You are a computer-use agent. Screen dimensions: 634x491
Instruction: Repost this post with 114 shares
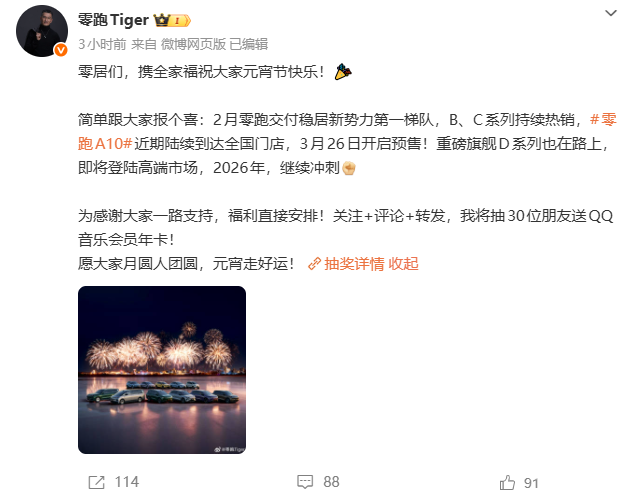[112, 481]
